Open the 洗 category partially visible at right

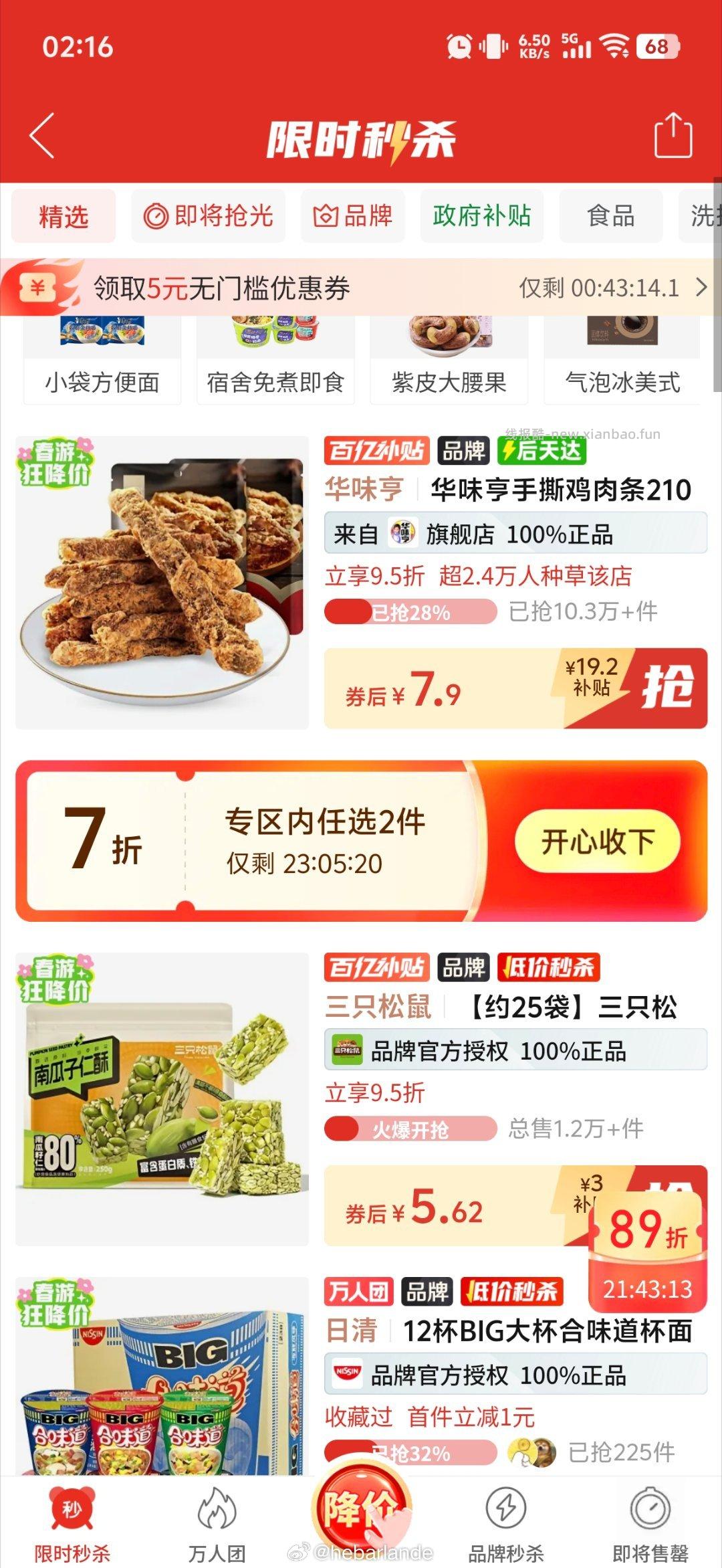[x=702, y=215]
